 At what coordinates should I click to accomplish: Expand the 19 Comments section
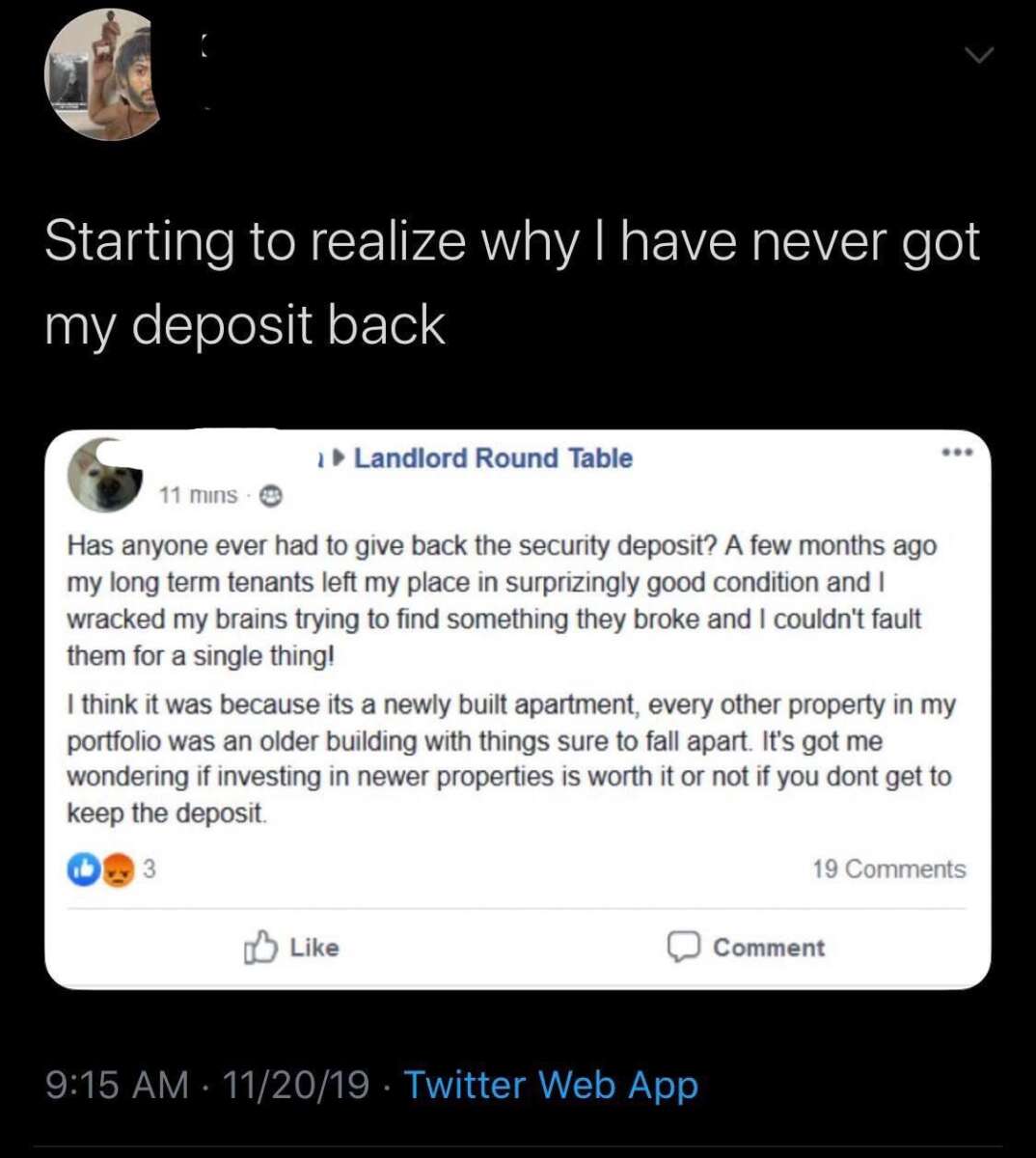tap(892, 868)
